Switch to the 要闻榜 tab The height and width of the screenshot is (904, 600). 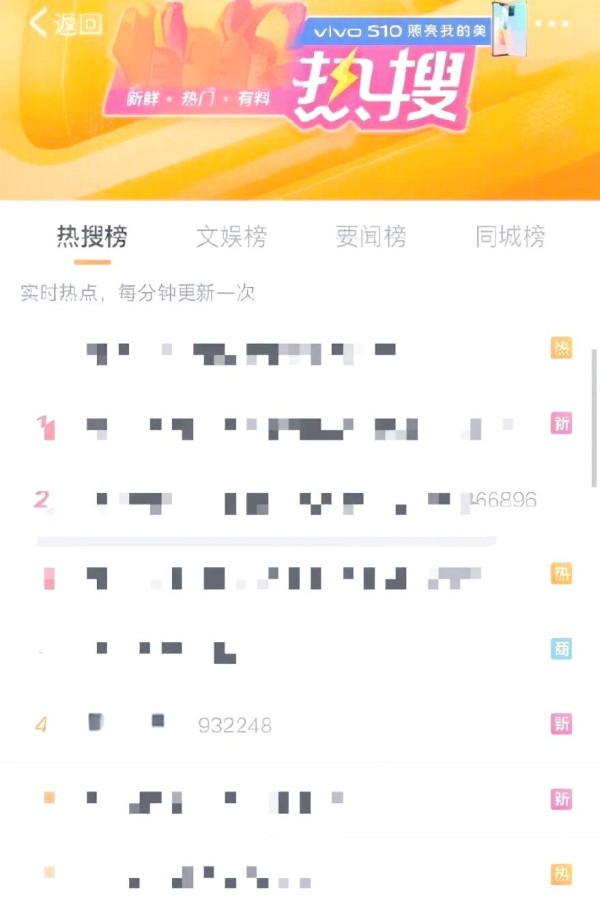click(x=371, y=237)
